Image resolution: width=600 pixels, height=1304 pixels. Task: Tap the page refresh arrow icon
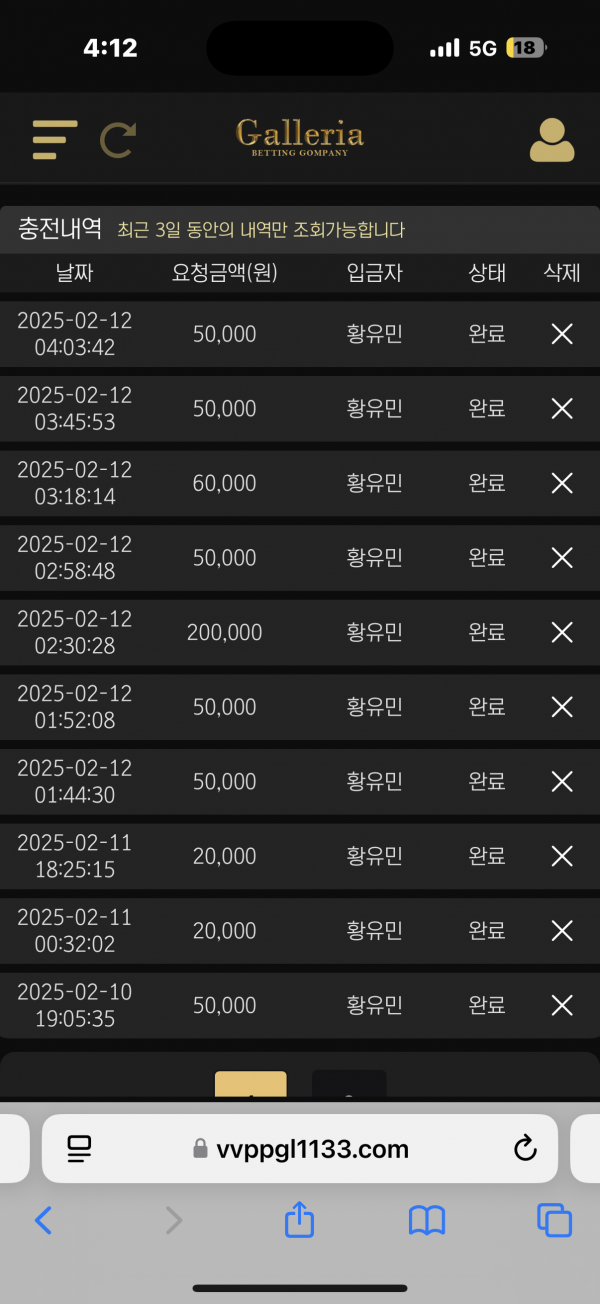(118, 140)
